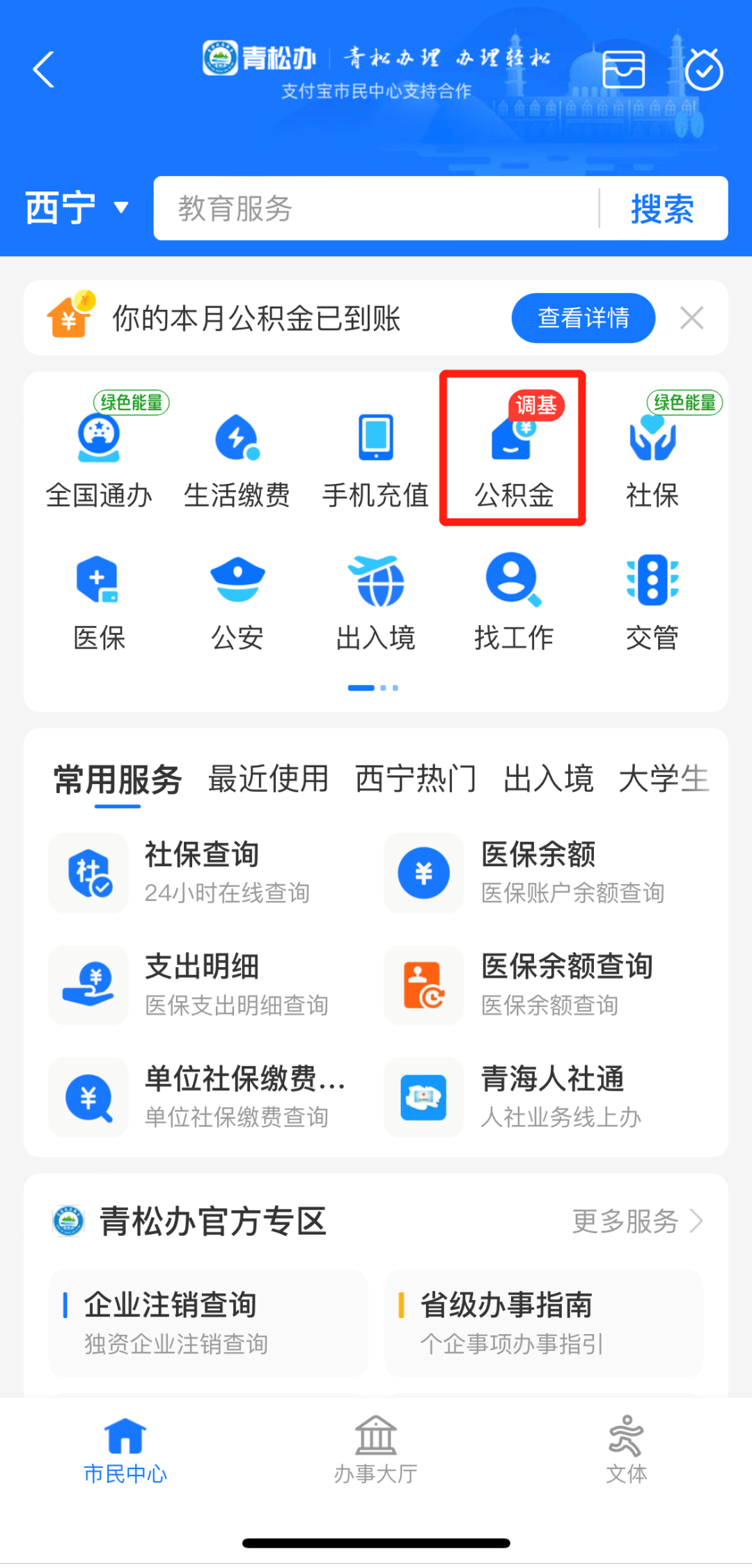752x1568 pixels.
Task: Open the clock checkmark icon in header
Action: click(x=704, y=70)
